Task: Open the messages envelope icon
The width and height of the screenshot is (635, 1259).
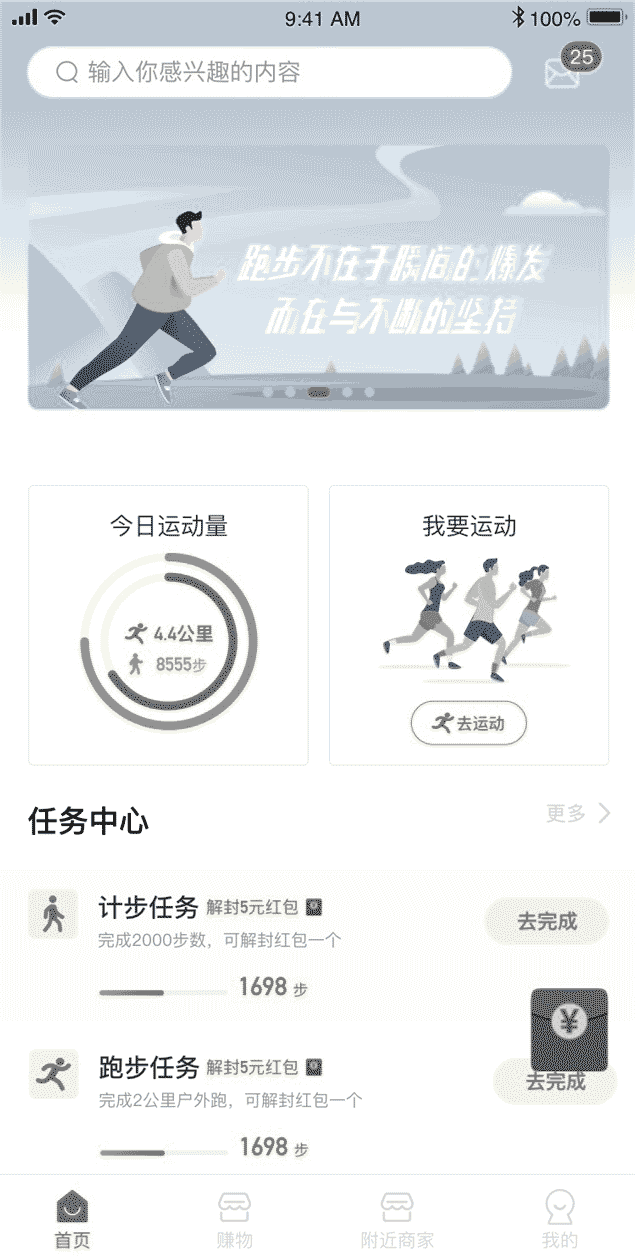Action: point(561,72)
